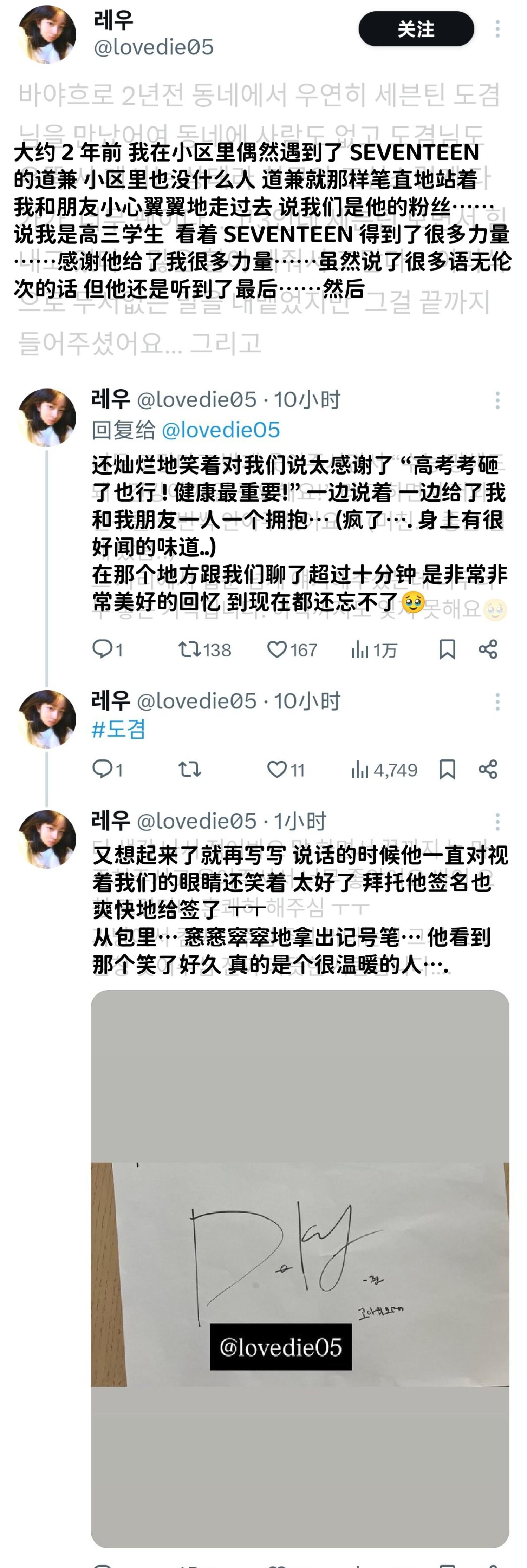Open the #도겸 hashtag
This screenshot has width=527, height=1568.
(119, 729)
